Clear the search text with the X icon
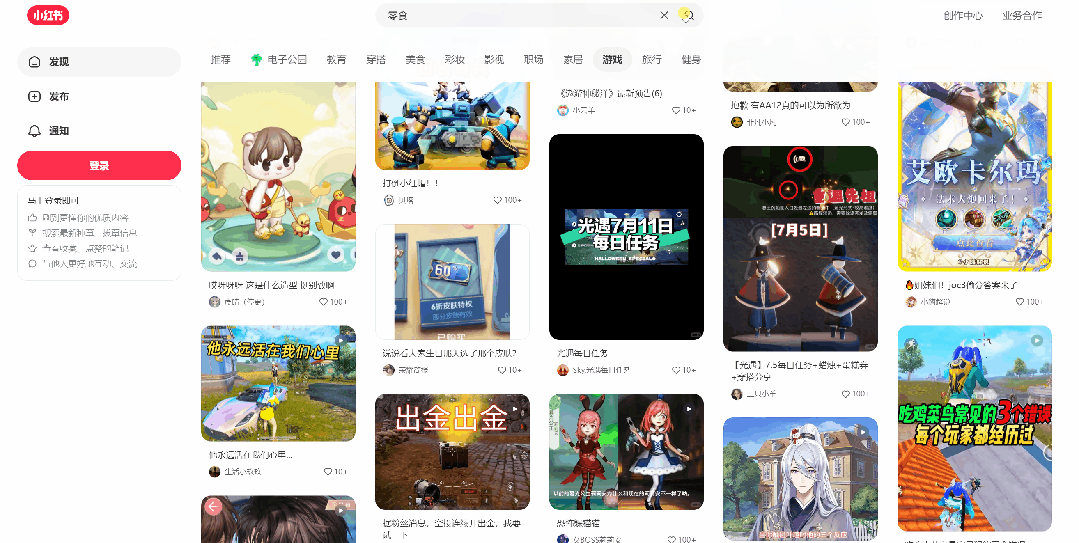The height and width of the screenshot is (543, 1079). (664, 15)
